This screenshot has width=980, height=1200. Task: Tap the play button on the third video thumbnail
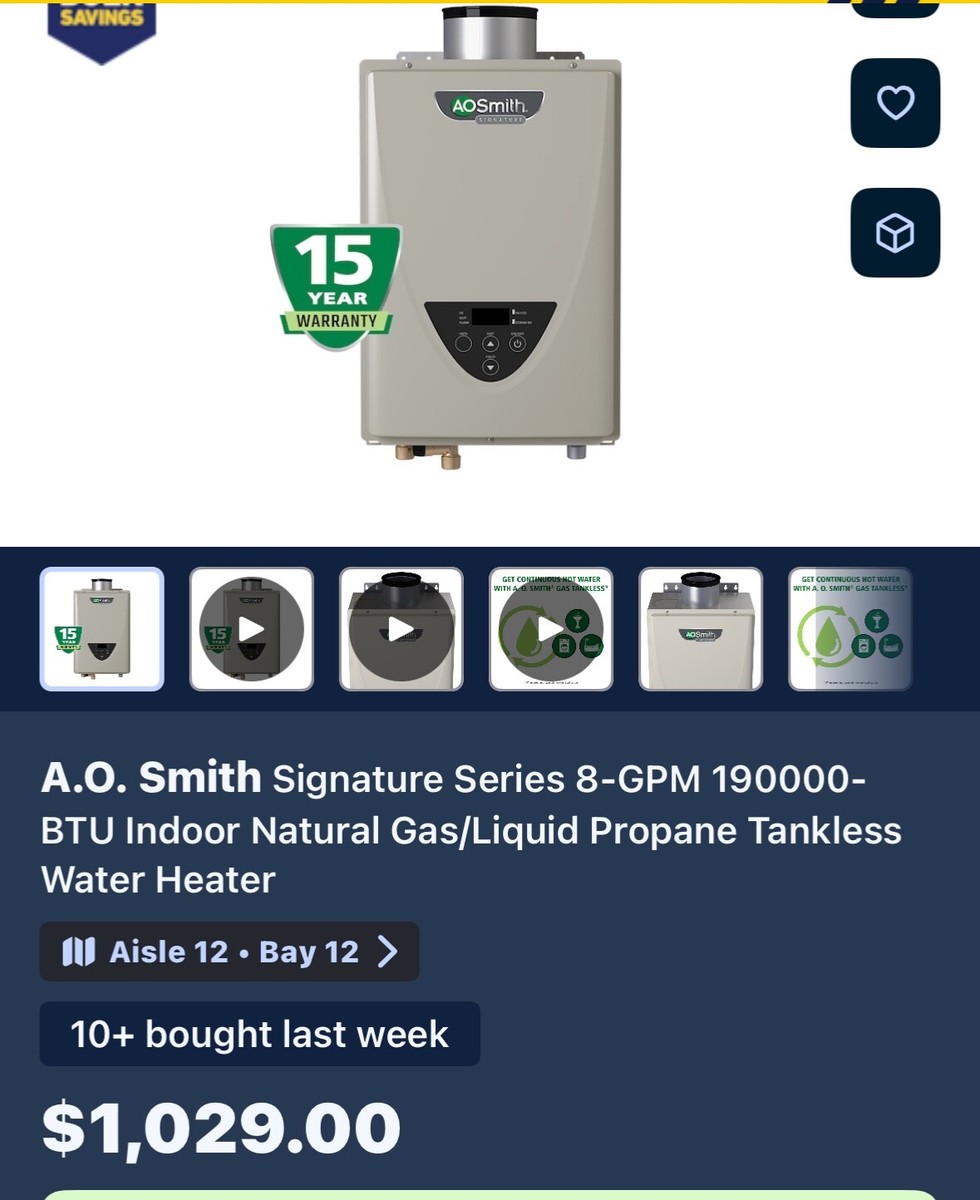pyautogui.click(x=401, y=628)
